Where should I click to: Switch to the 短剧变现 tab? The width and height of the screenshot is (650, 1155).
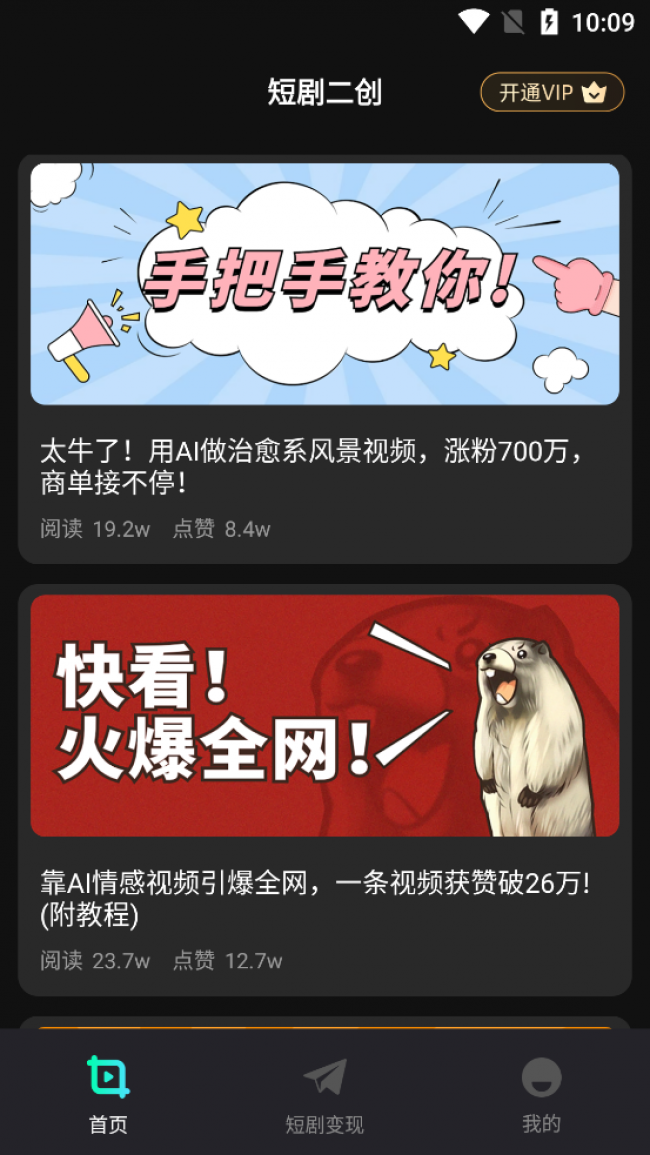(324, 1095)
